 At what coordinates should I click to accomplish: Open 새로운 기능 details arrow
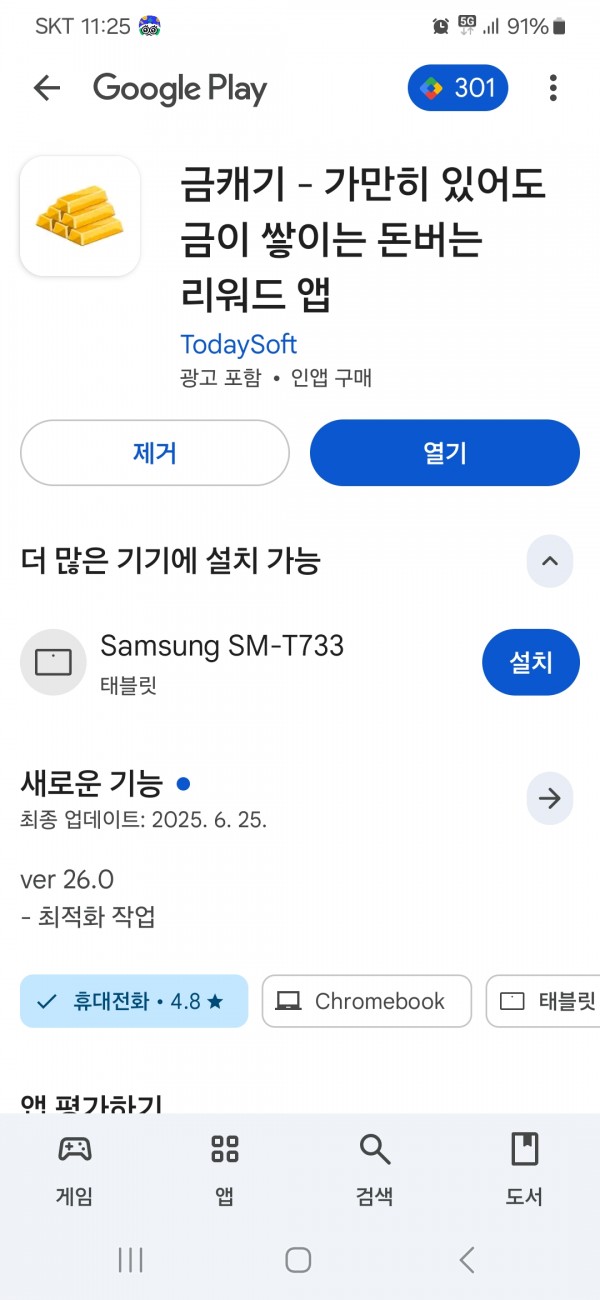(x=550, y=798)
